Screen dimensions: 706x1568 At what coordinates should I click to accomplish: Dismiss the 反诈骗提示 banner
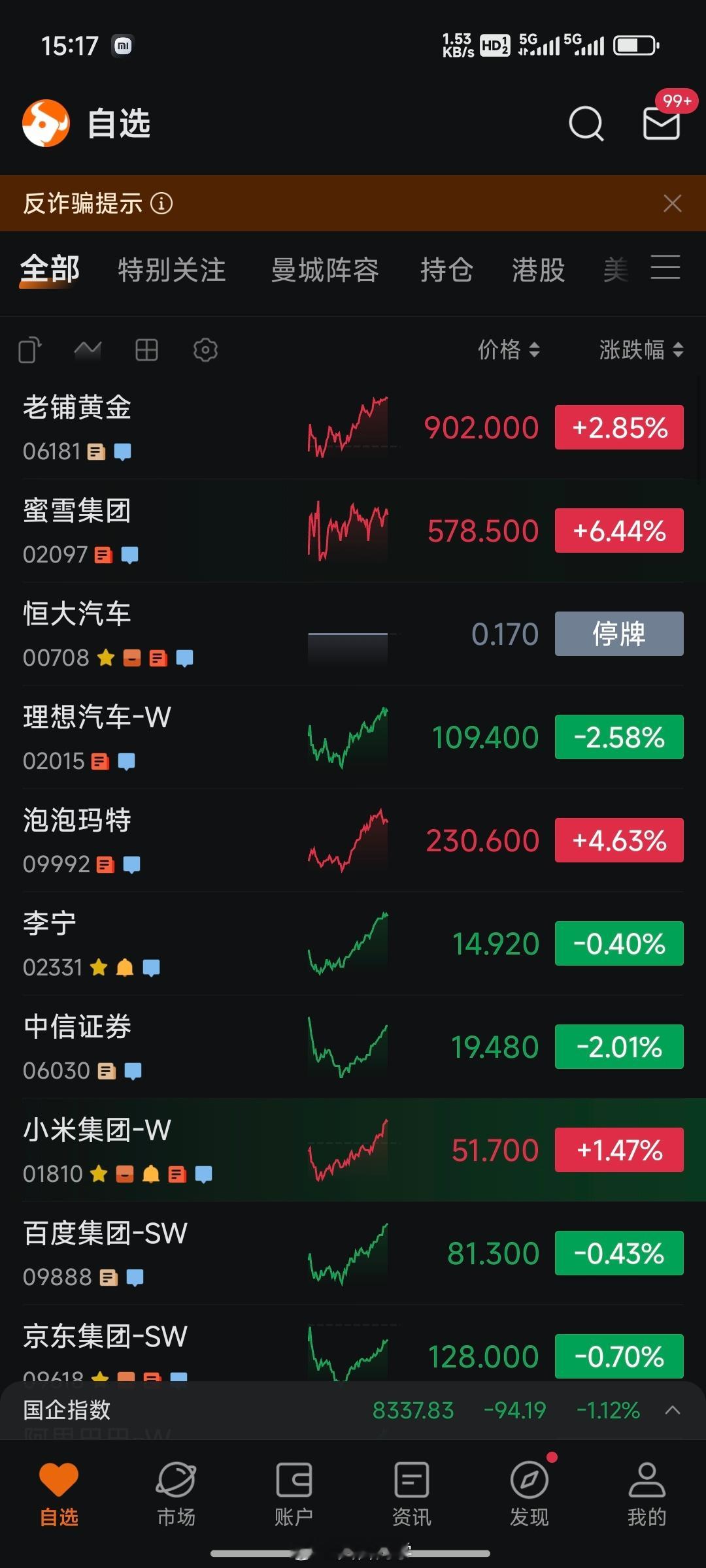click(672, 203)
